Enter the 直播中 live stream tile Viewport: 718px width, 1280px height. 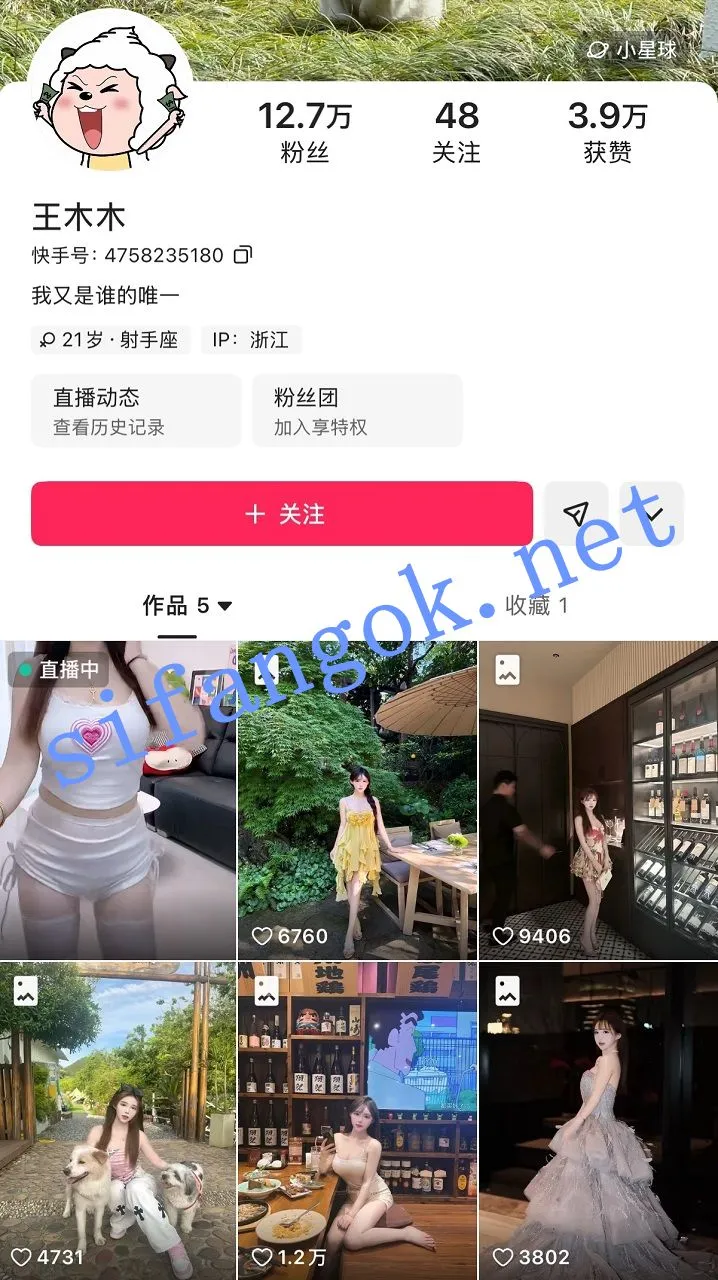point(118,800)
